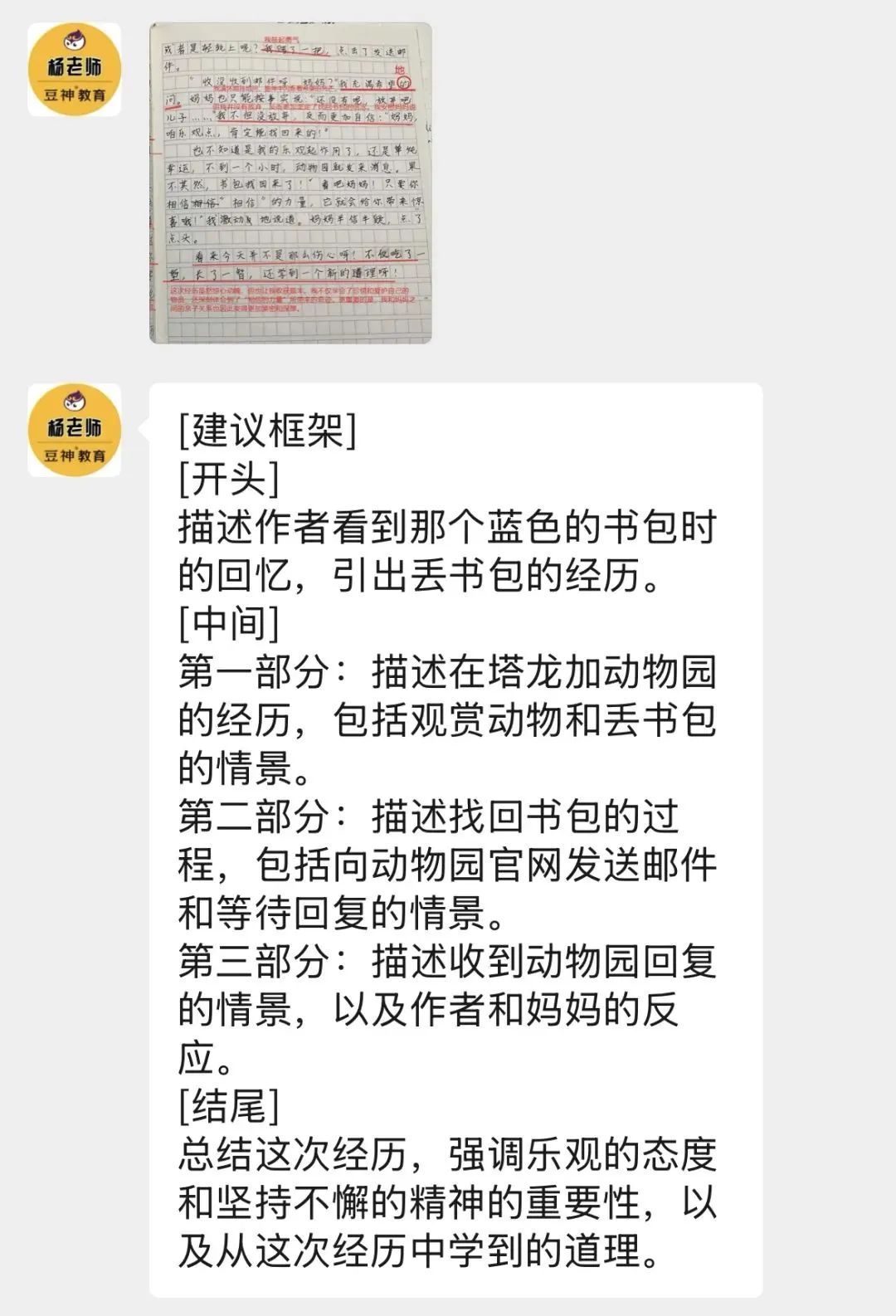The width and height of the screenshot is (896, 1316).
Task: Open 杨老师's avatar beside the photo message
Action: click(x=75, y=70)
